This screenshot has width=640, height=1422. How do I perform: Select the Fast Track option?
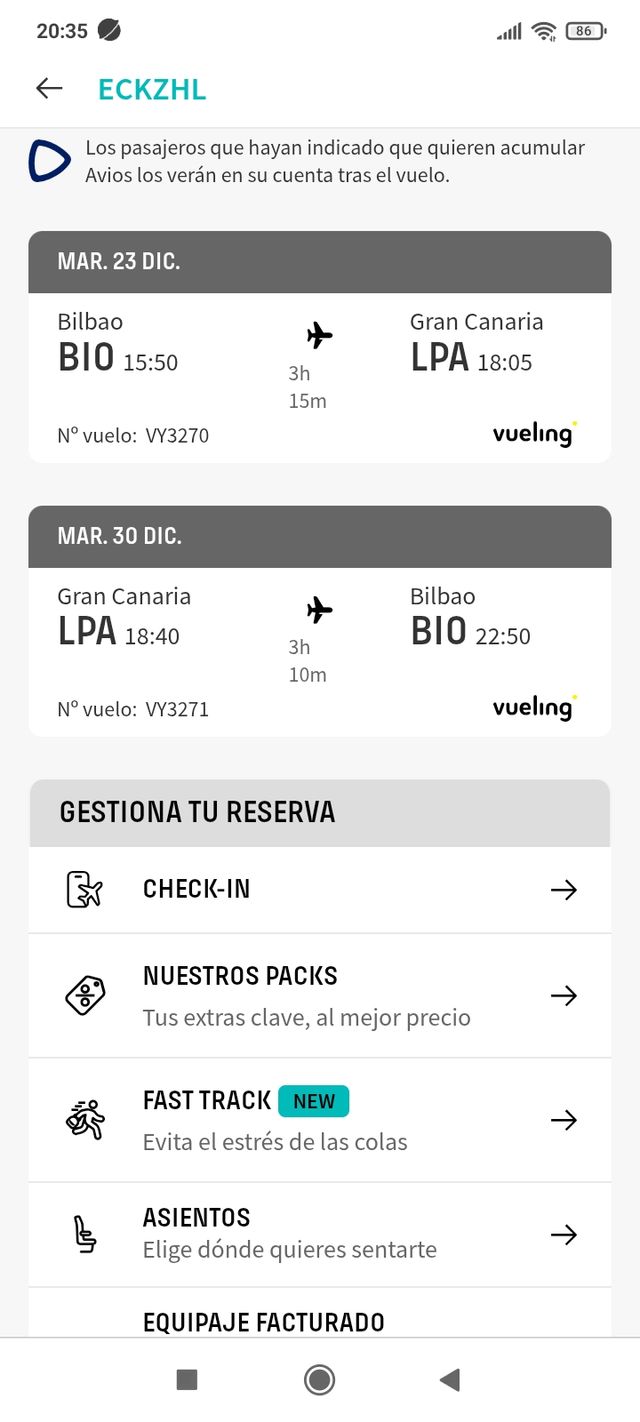coord(320,1120)
